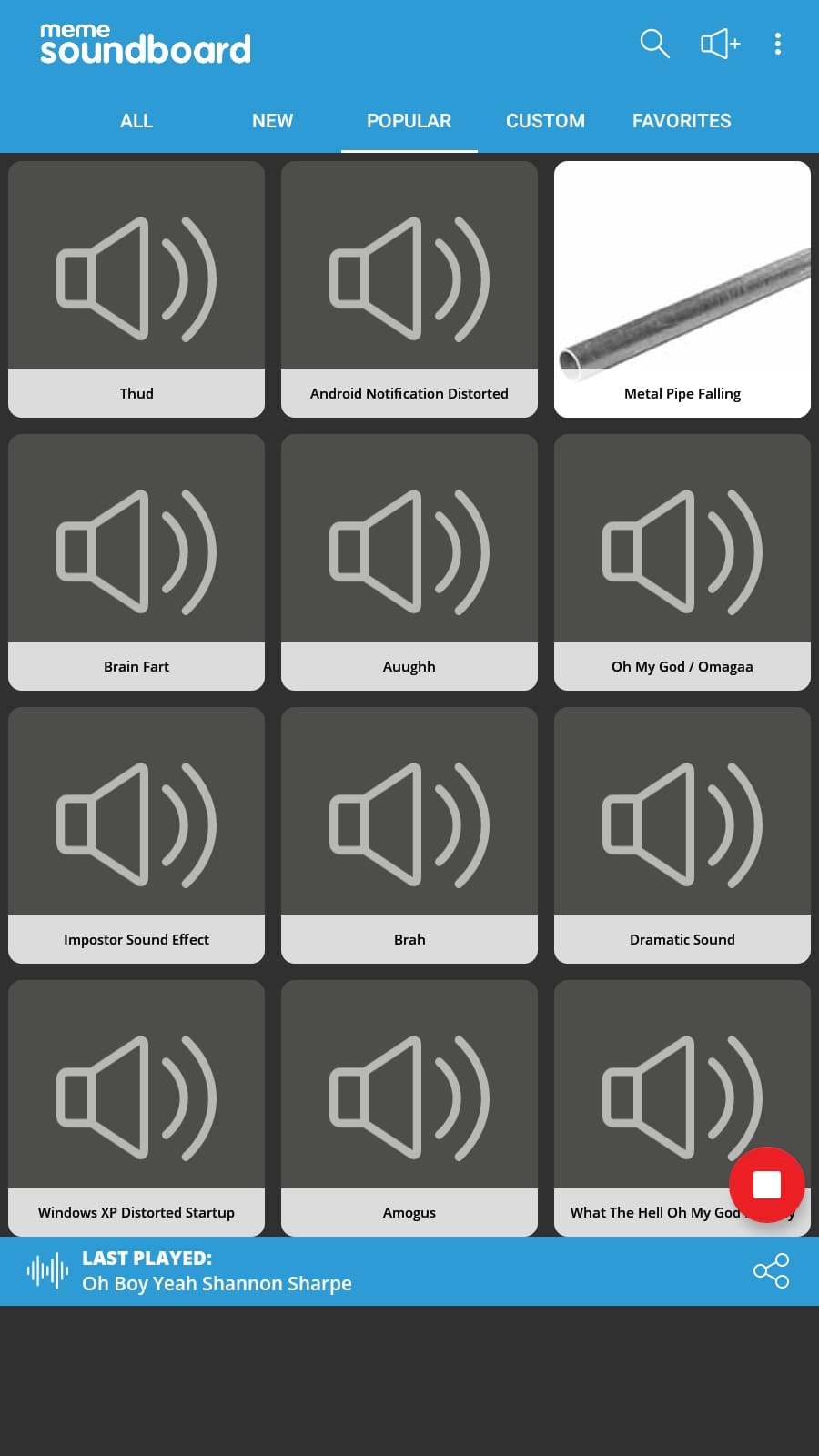Play the Impostor Sound Effect
Image resolution: width=819 pixels, height=1456 pixels.
pyautogui.click(x=136, y=835)
